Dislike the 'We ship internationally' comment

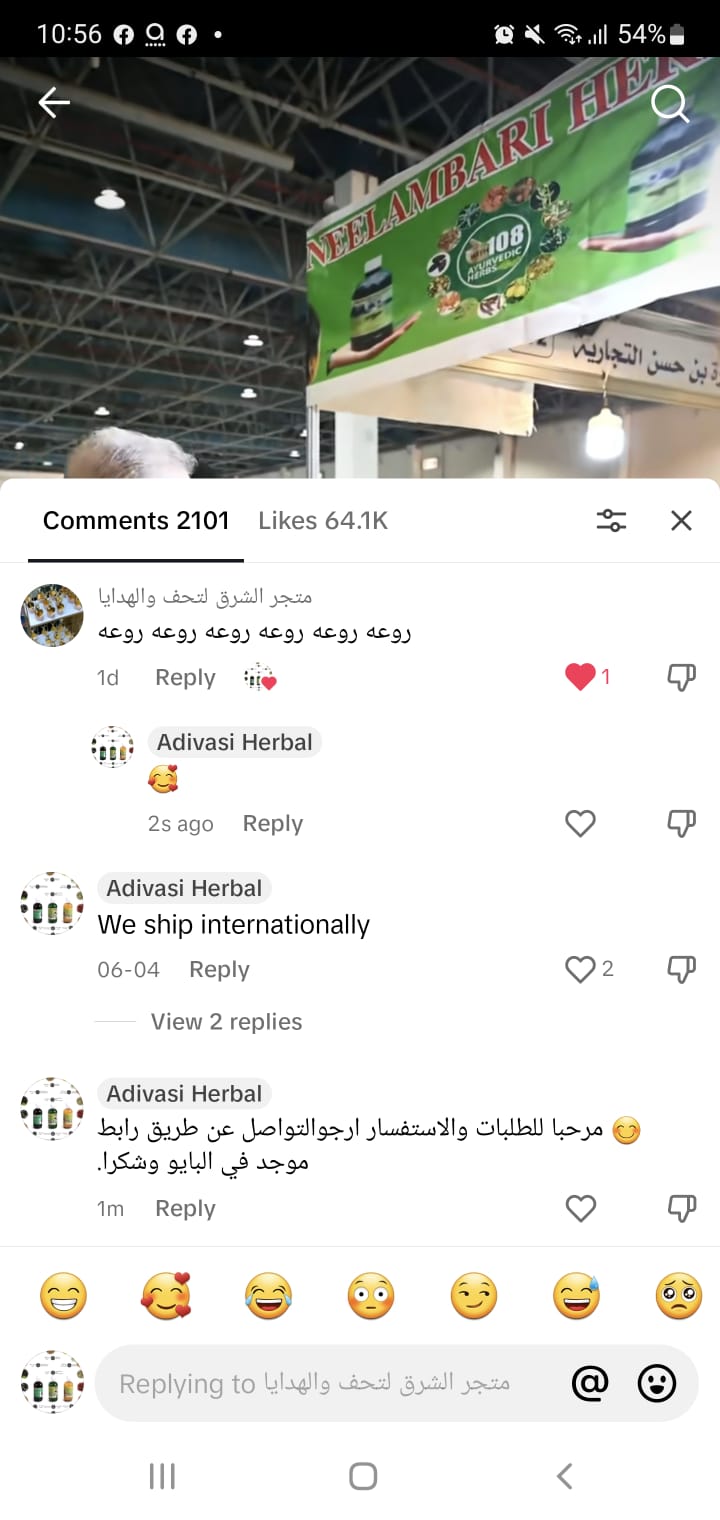point(681,969)
